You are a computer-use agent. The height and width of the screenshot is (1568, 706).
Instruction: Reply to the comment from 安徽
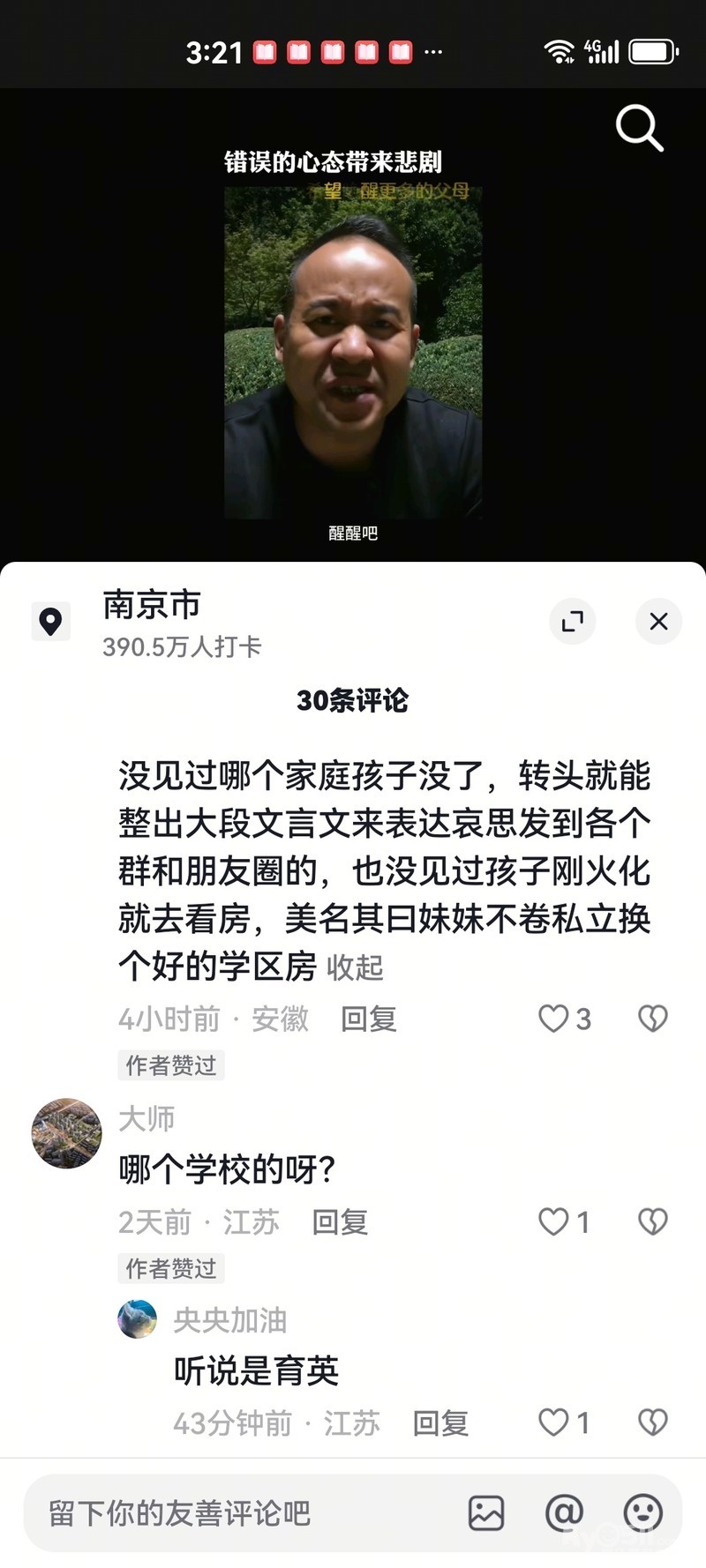click(369, 1019)
